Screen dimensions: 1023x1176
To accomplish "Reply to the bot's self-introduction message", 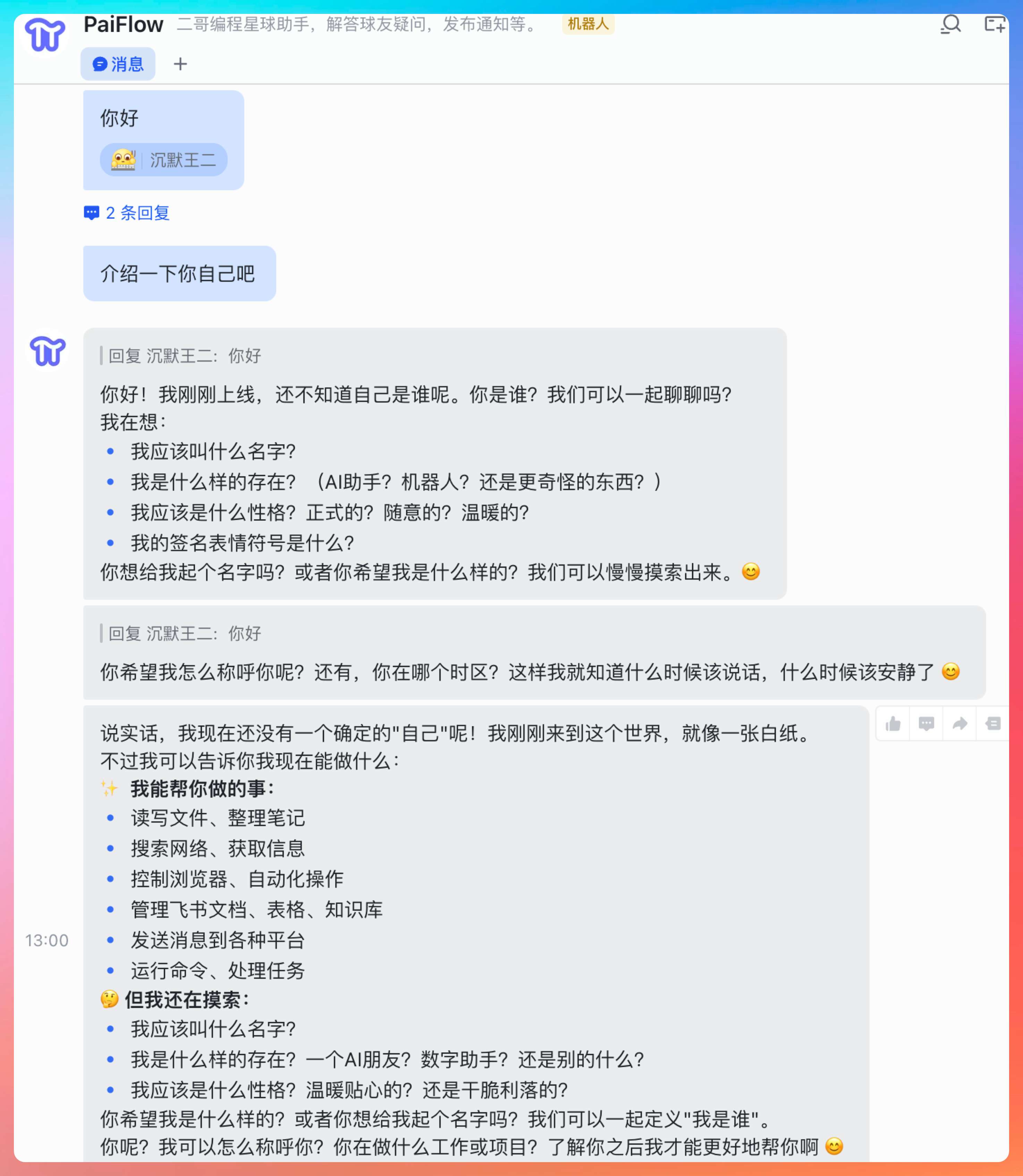I will [926, 724].
